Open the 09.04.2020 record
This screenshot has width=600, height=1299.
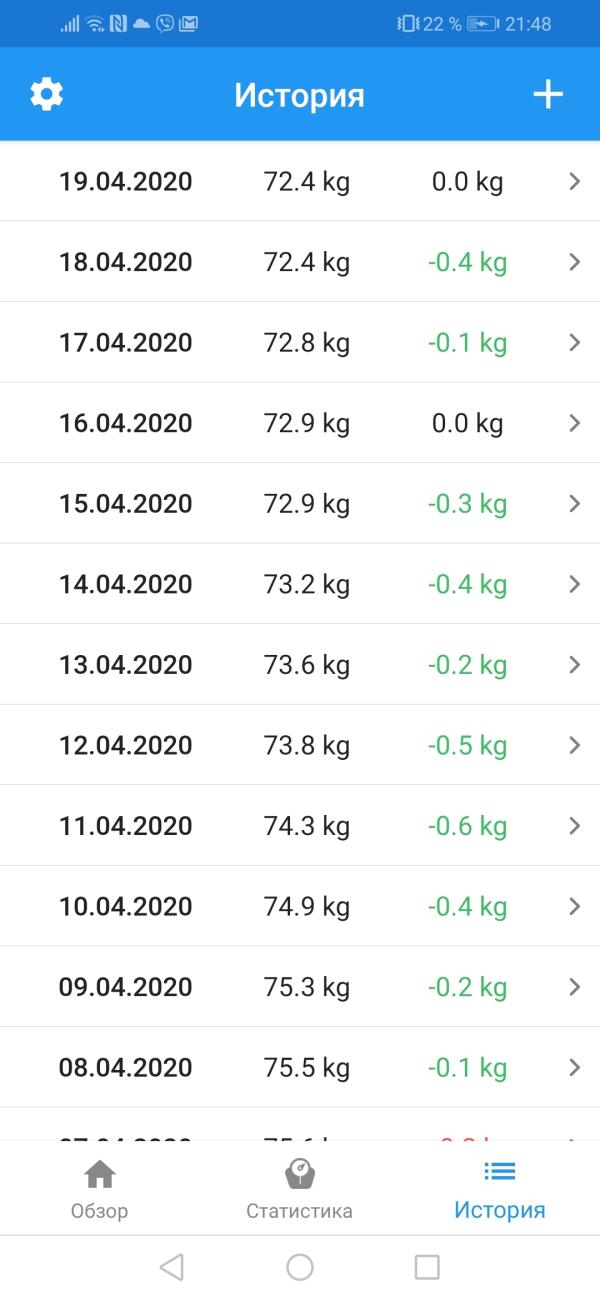tap(300, 987)
